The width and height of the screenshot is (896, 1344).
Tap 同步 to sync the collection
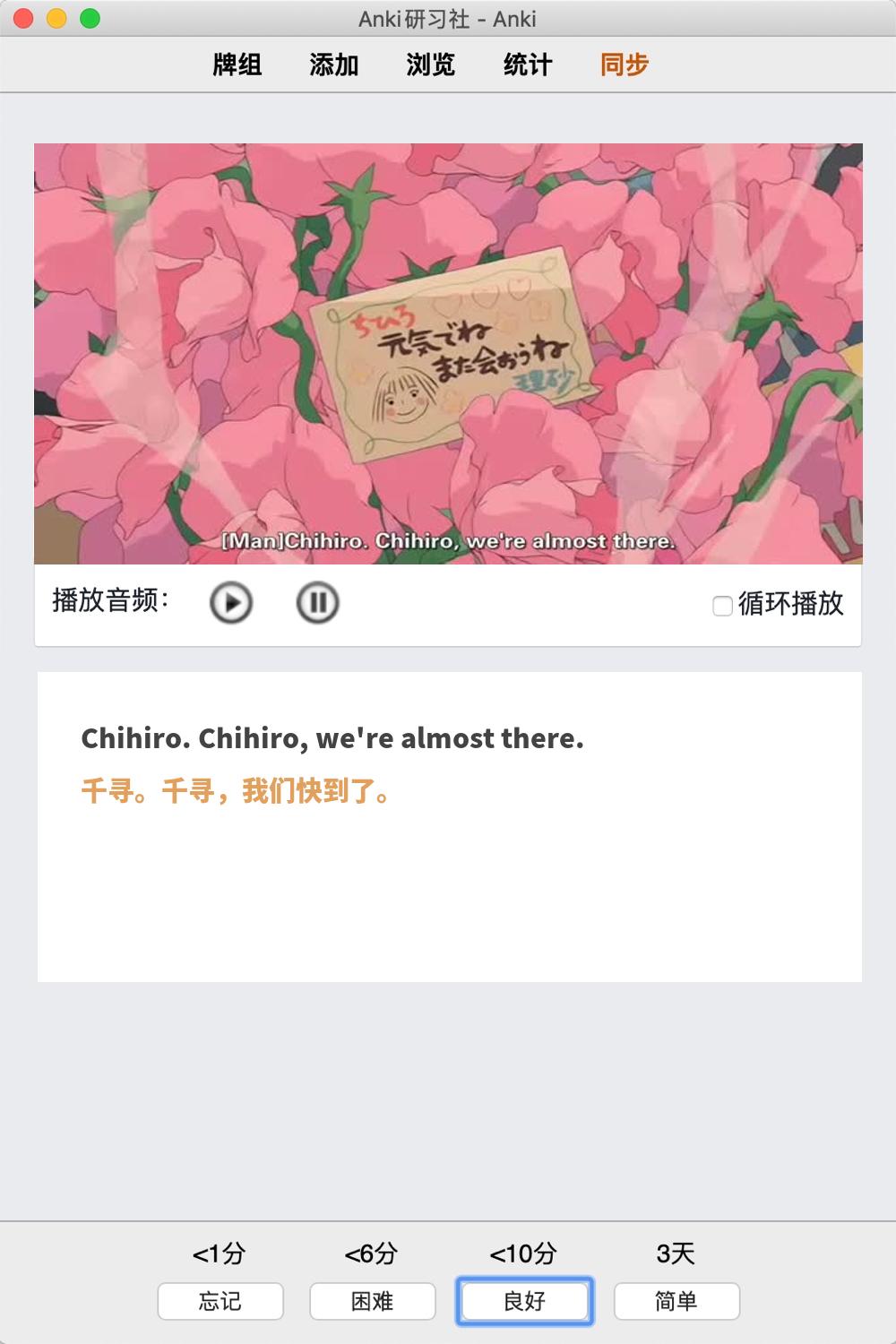(625, 65)
